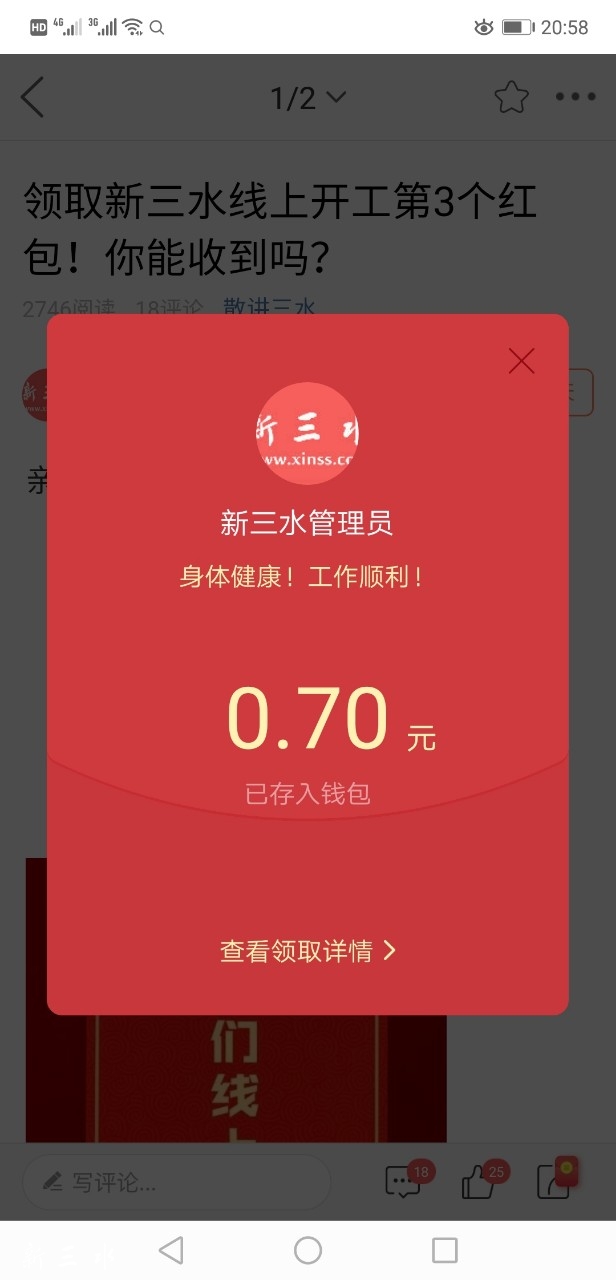616x1280 pixels.
Task: Open the three-dot overflow menu
Action: 575,97
